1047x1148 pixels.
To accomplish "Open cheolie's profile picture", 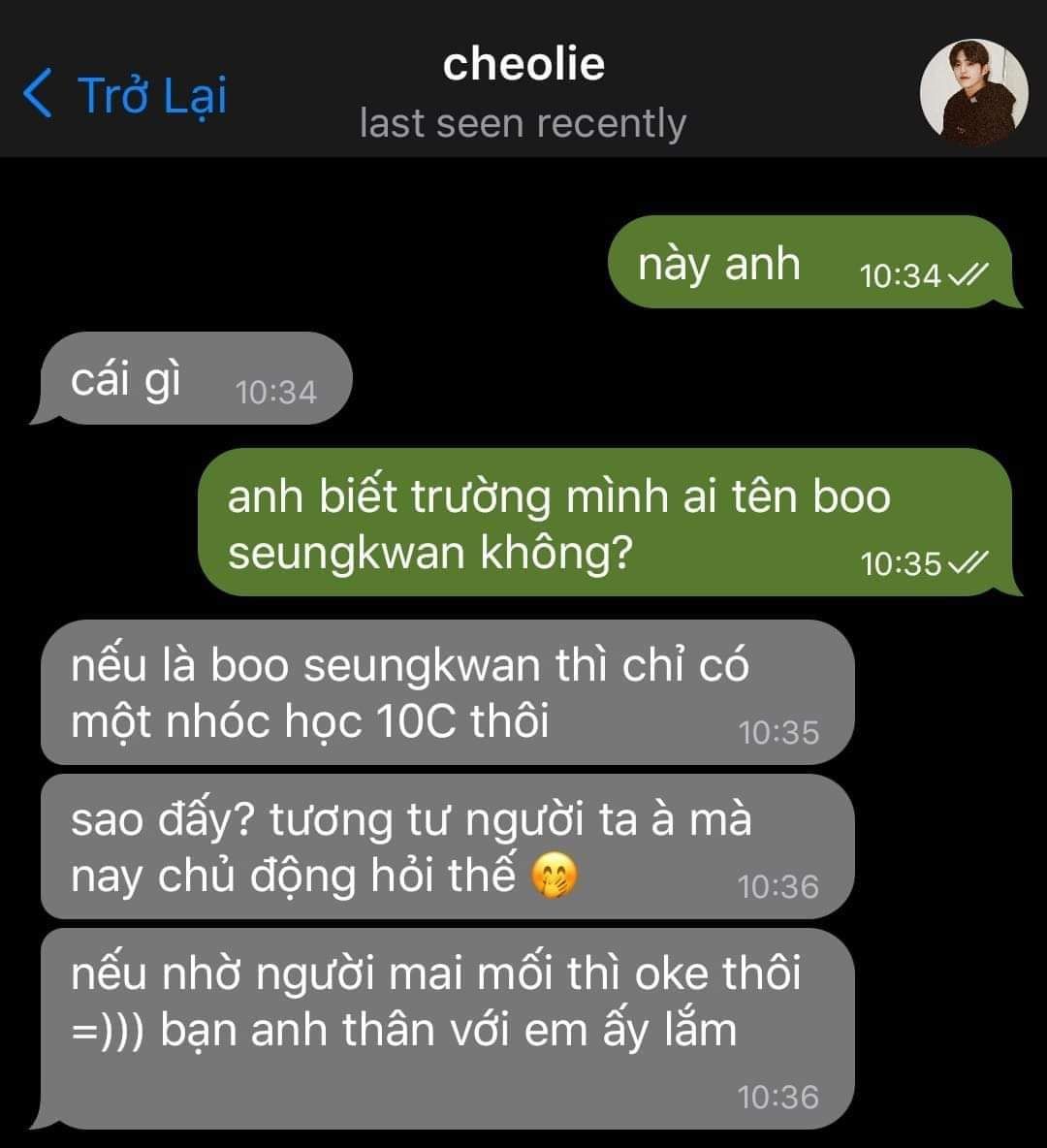I will (973, 93).
